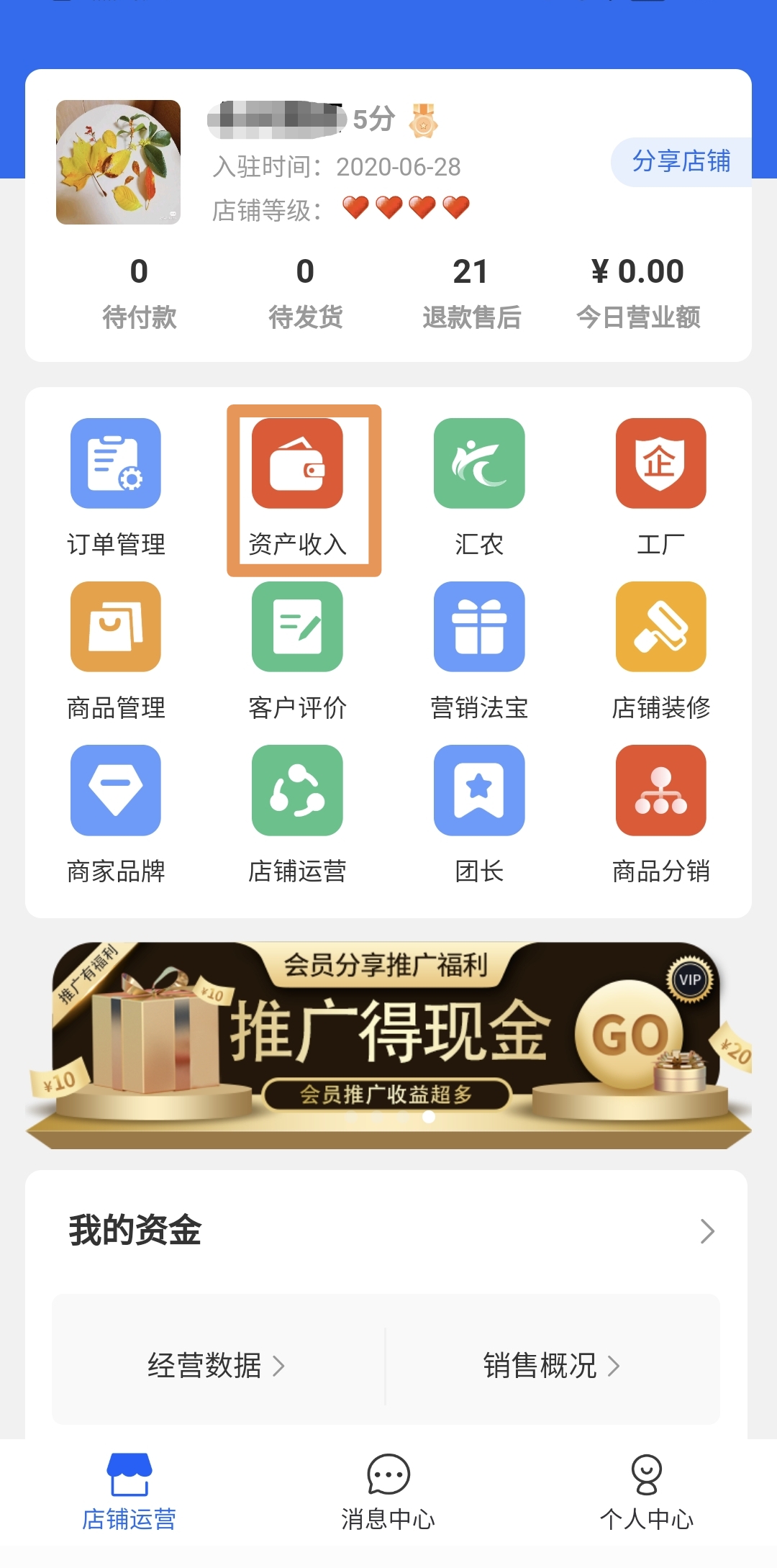Open 经营数据 business data
This screenshot has height=1568, width=777.
[216, 1365]
